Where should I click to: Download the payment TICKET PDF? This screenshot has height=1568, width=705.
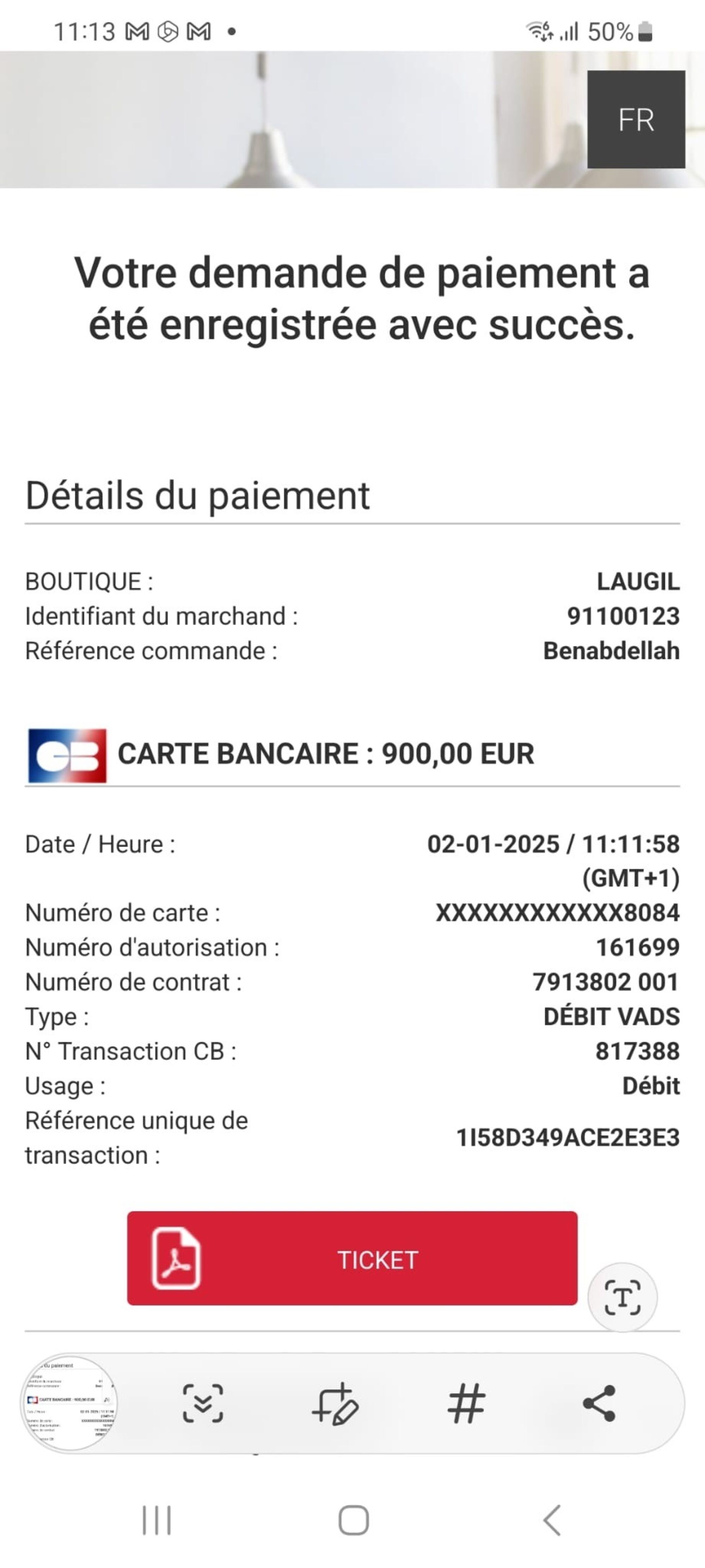pos(351,1259)
